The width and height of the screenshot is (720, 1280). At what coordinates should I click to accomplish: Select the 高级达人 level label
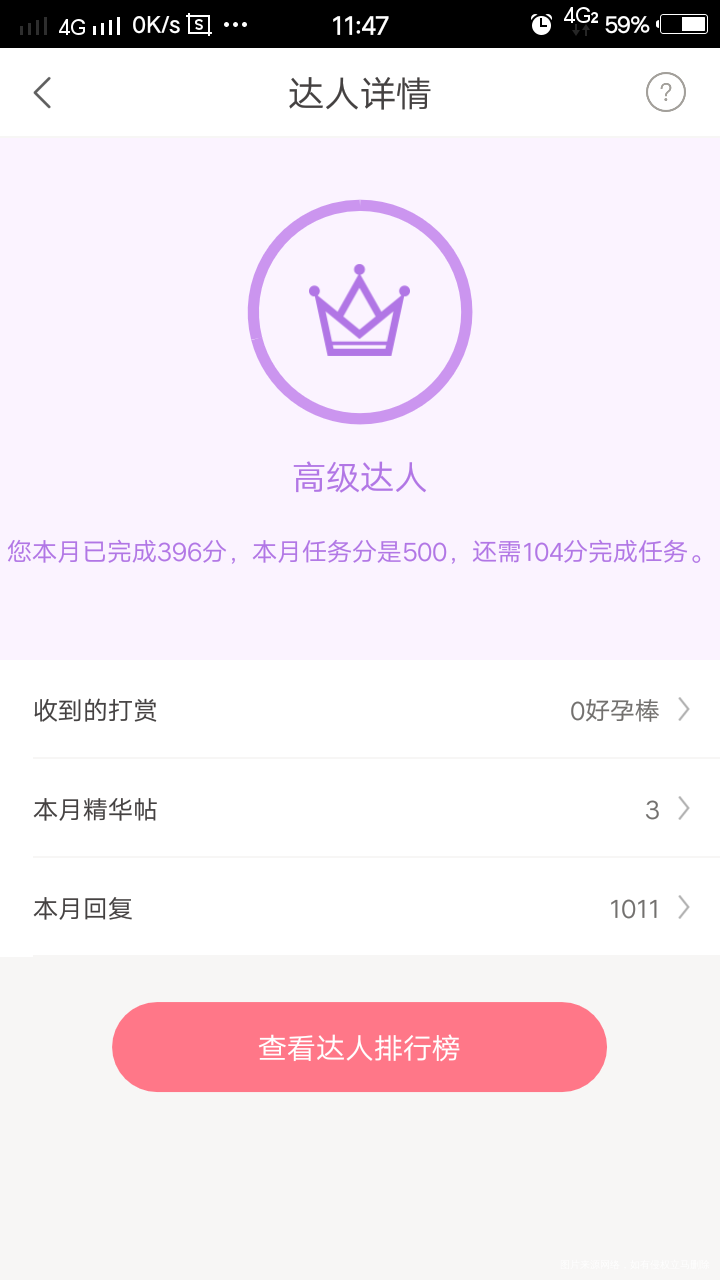coord(360,479)
